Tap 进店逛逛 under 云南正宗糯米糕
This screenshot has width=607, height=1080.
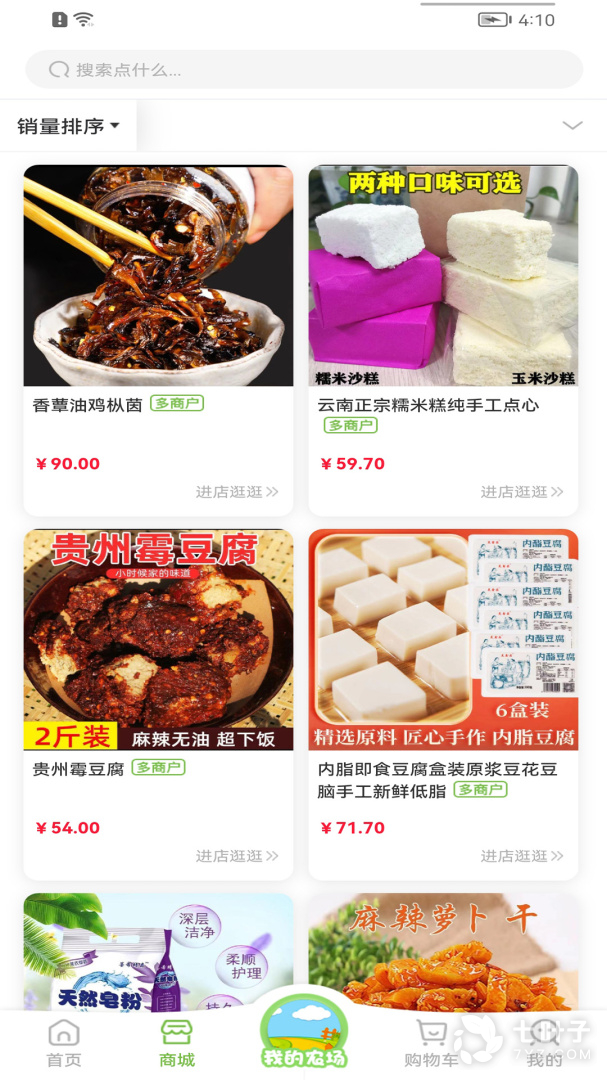[x=522, y=492]
